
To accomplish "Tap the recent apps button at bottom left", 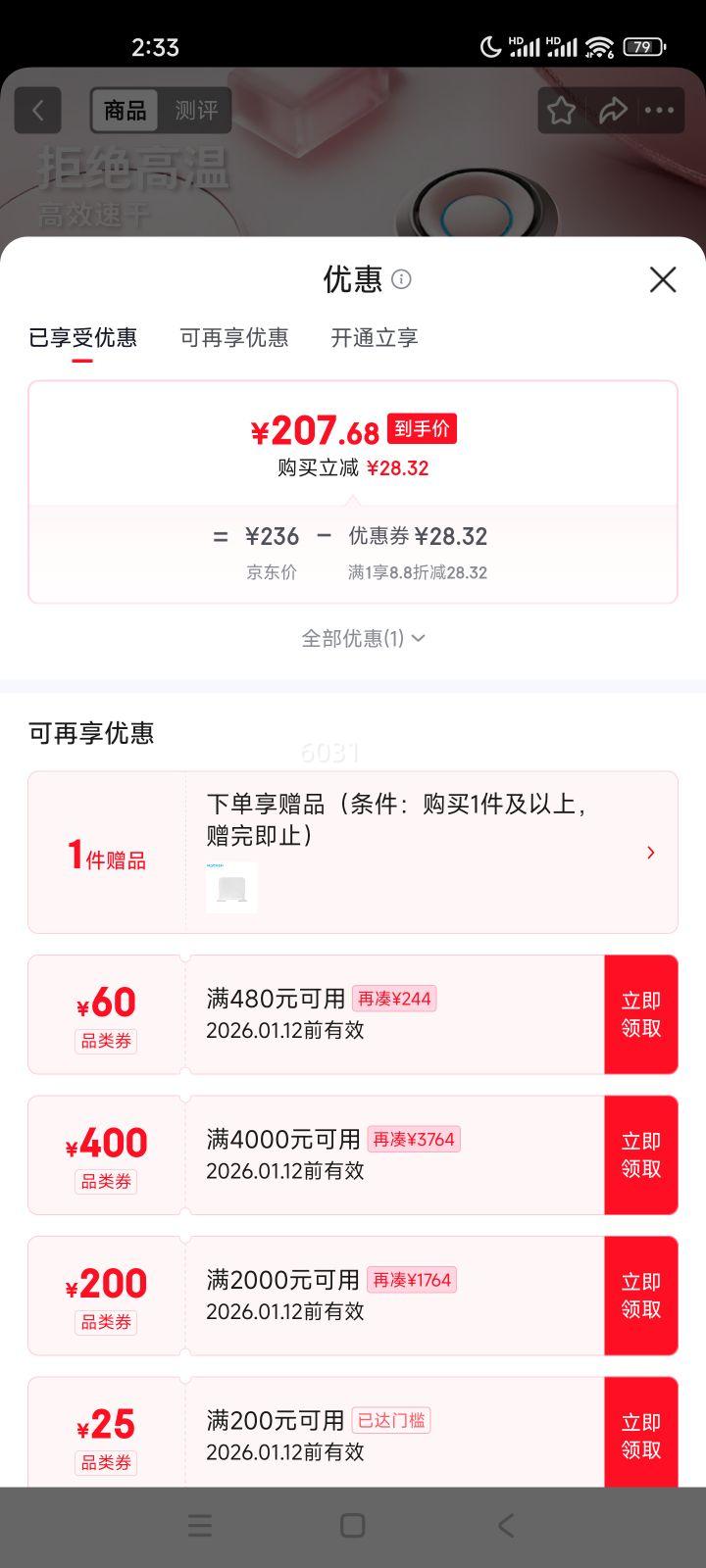I will [199, 1525].
